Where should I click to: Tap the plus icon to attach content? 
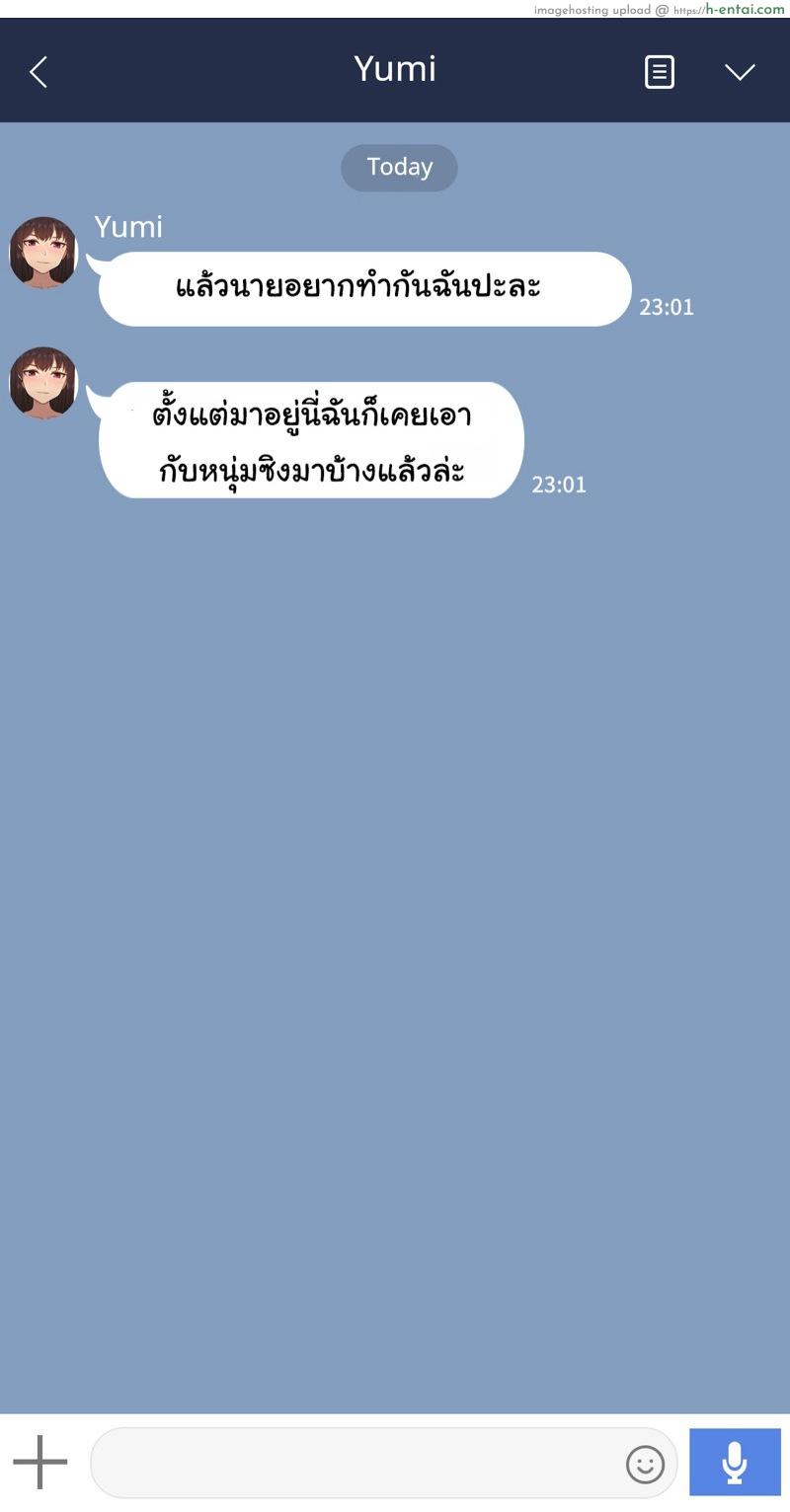click(x=39, y=1462)
